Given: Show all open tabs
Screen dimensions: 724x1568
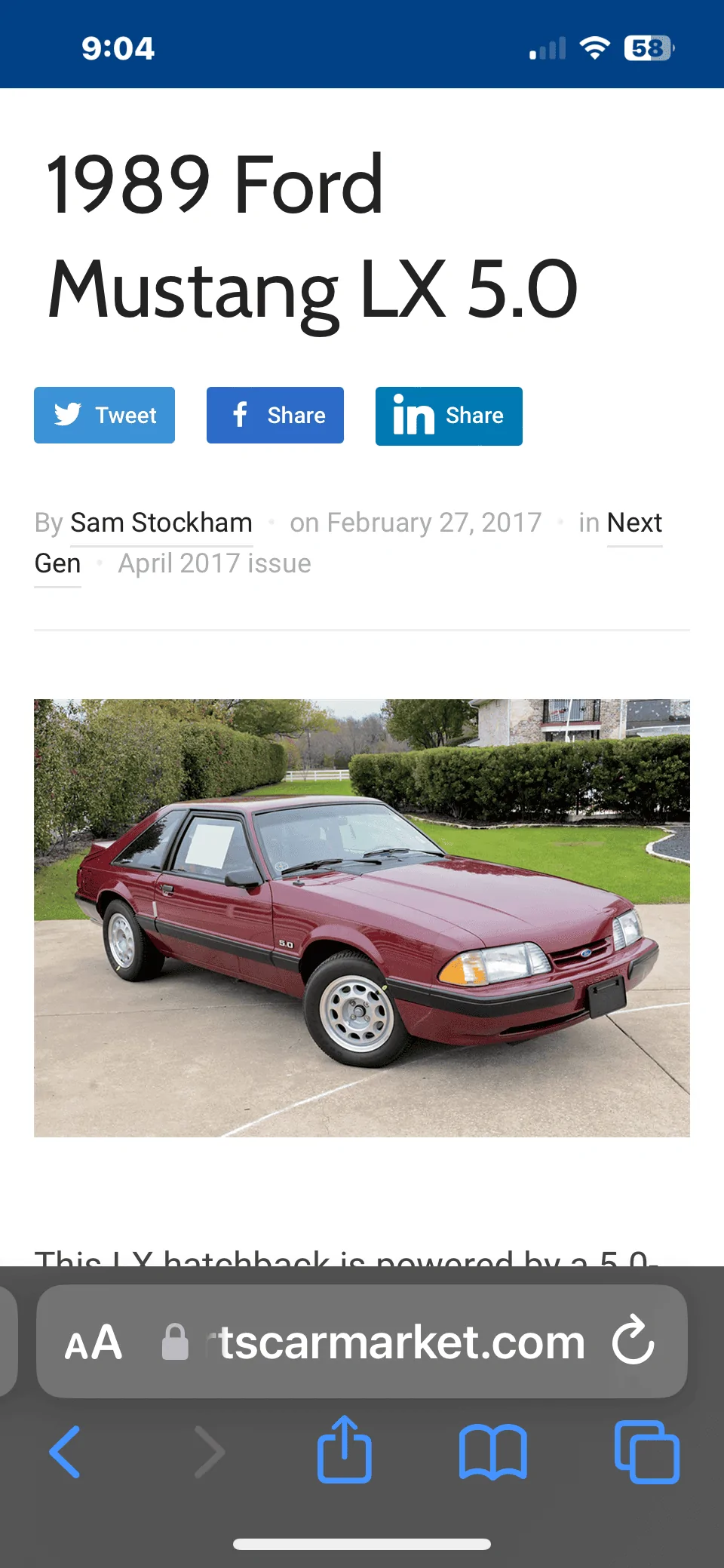Looking at the screenshot, I should pyautogui.click(x=647, y=1452).
